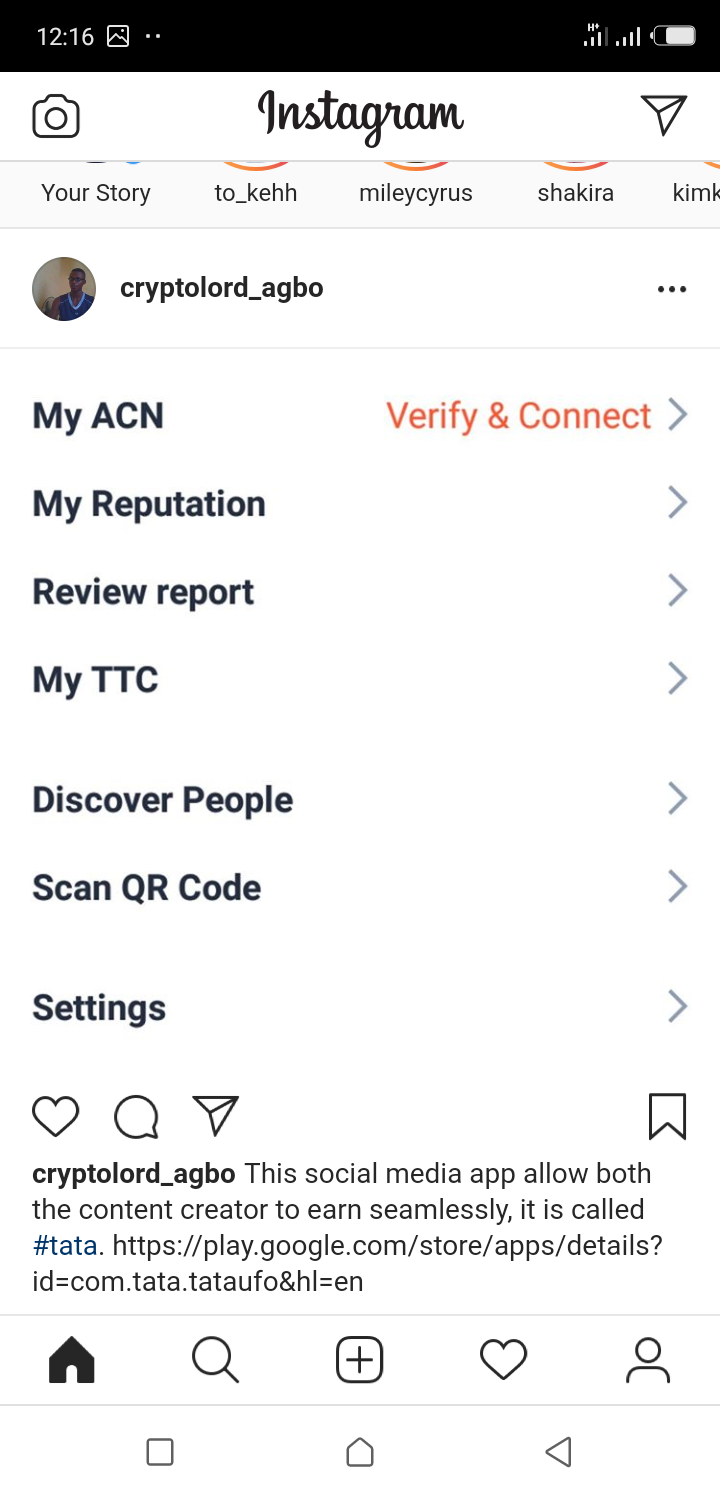
Task: Open the Activity heart tab
Action: click(x=503, y=1360)
